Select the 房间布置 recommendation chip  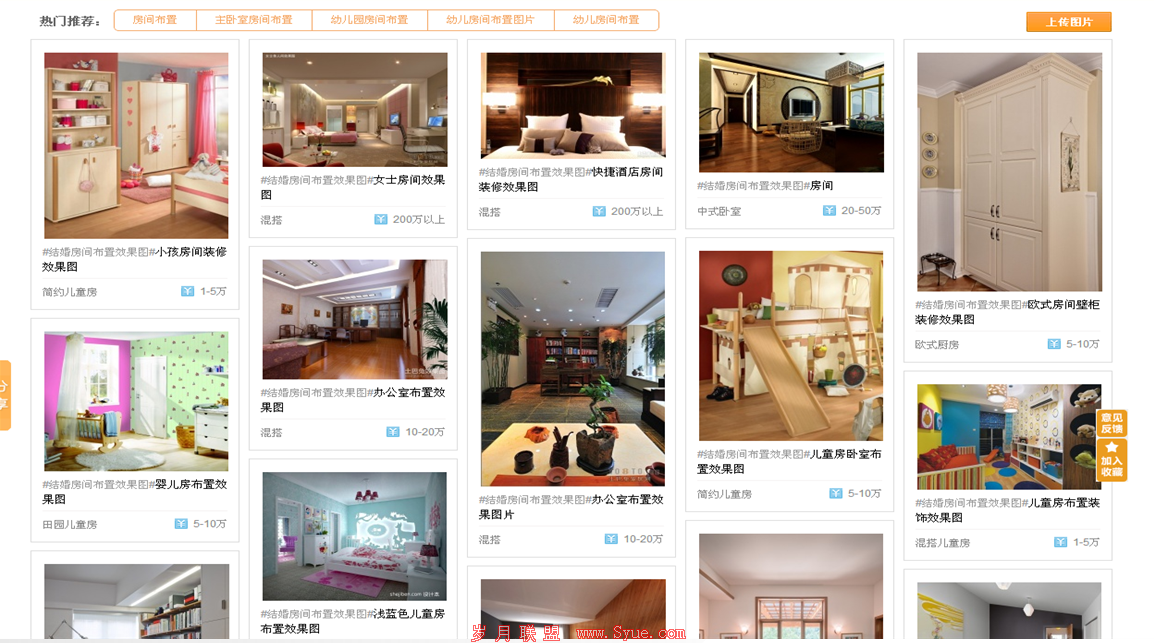point(154,20)
